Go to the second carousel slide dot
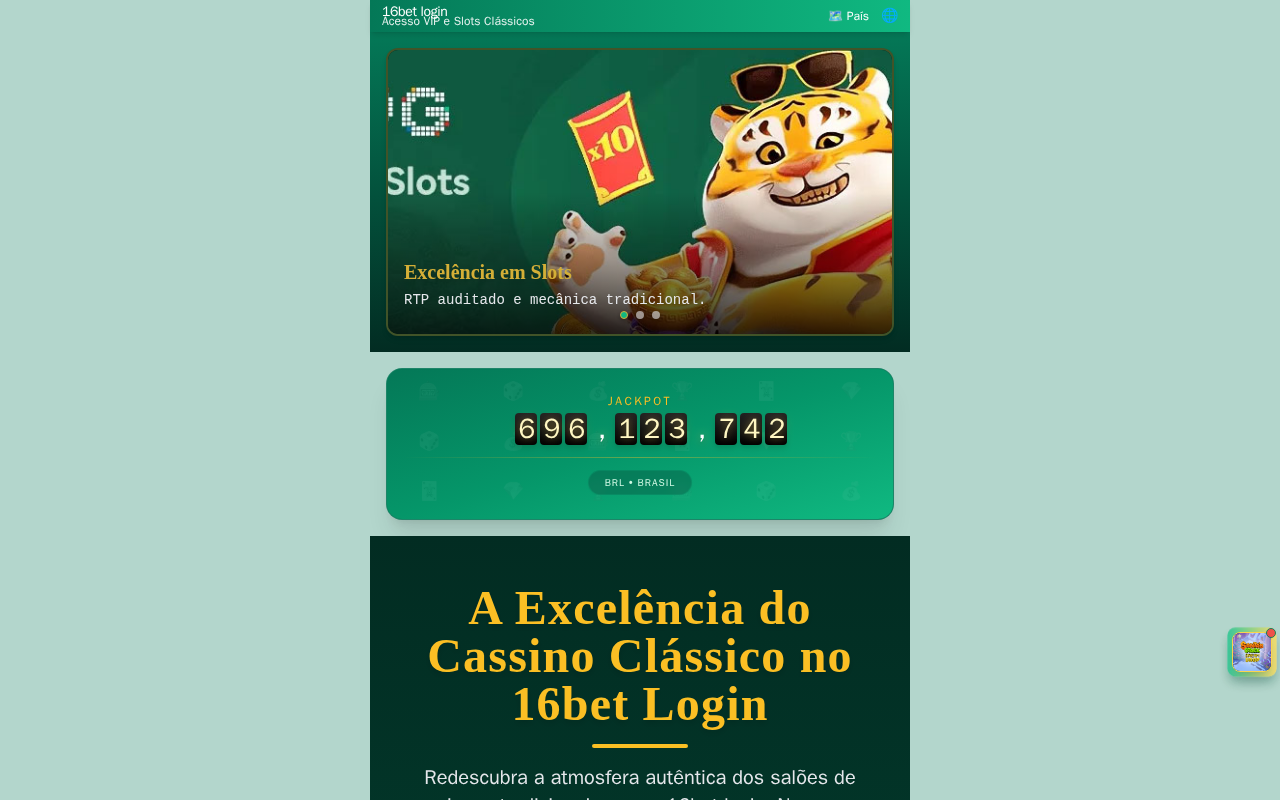Screen dimensions: 1280x800 [640, 315]
